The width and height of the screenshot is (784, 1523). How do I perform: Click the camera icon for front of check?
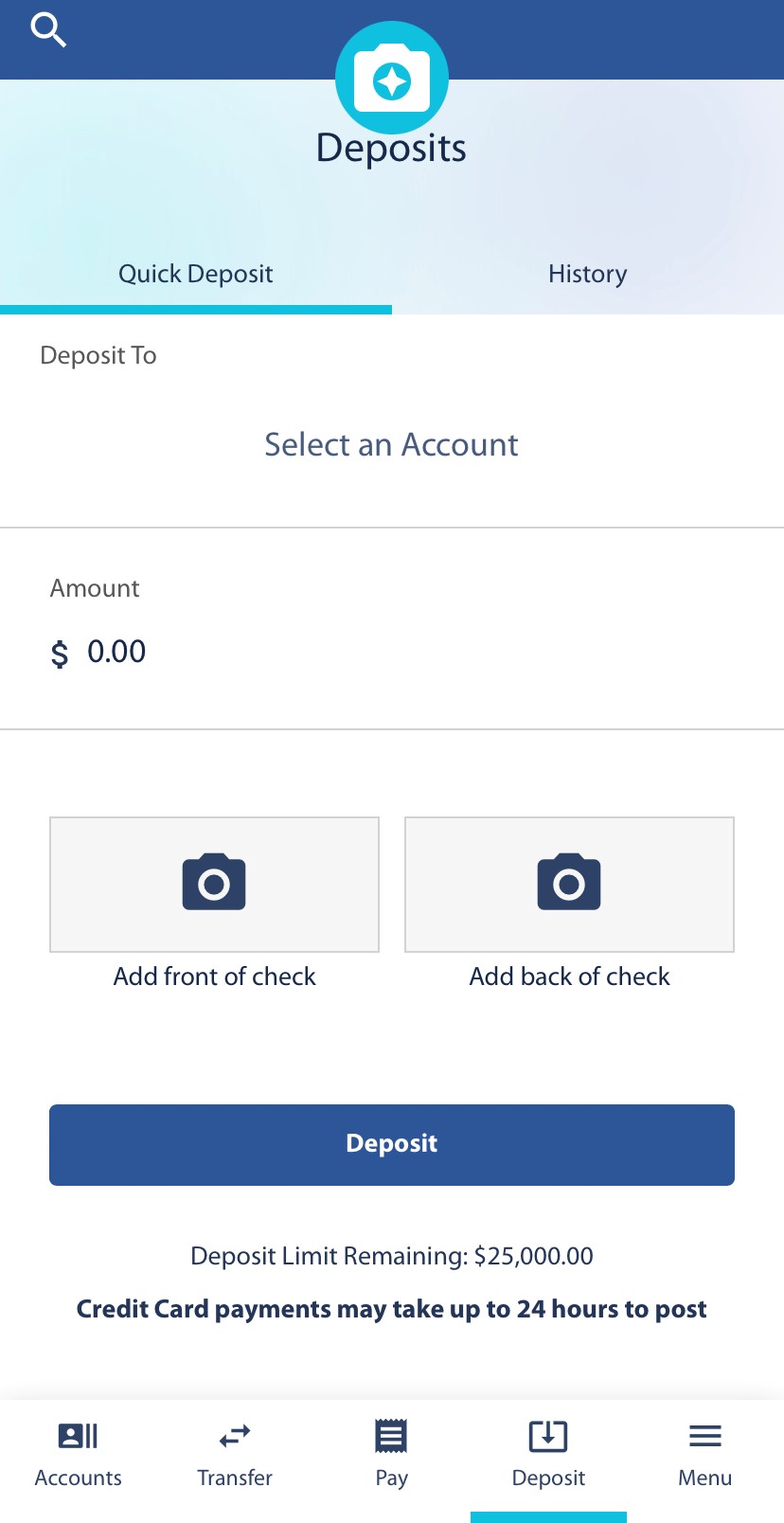click(x=214, y=883)
